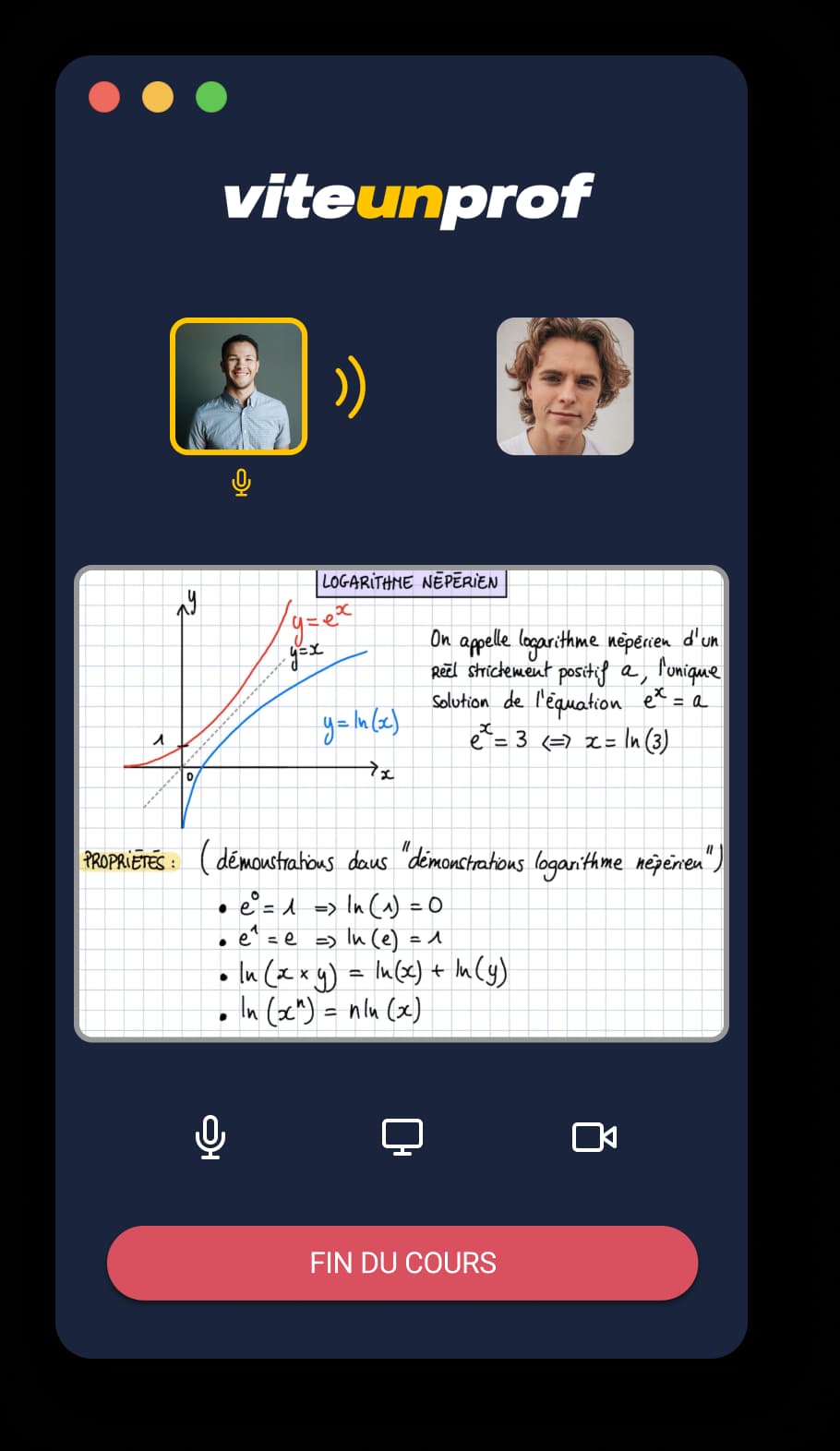Mute the microphone

tap(210, 1136)
